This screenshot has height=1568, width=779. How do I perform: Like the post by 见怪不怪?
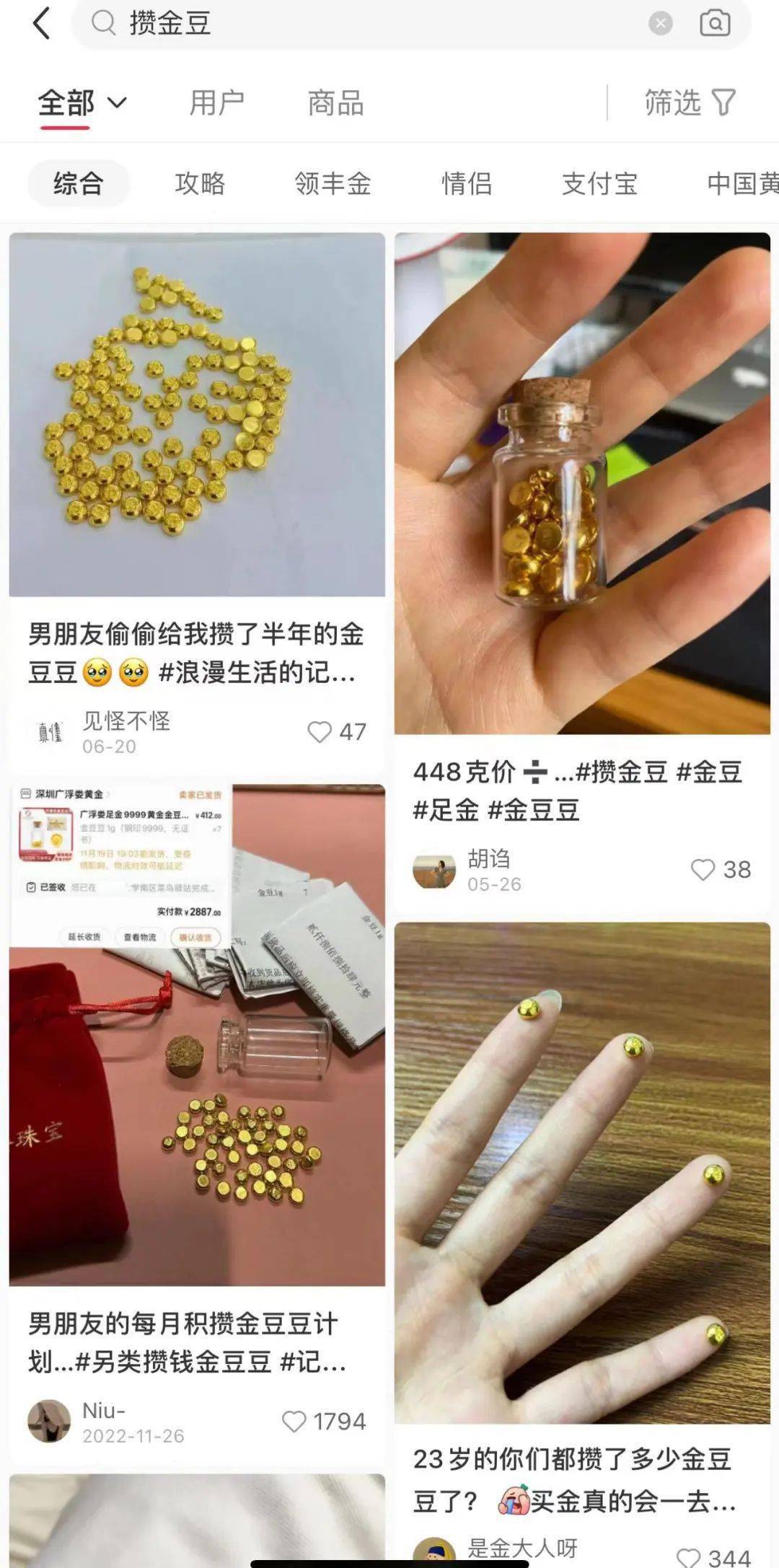click(320, 732)
